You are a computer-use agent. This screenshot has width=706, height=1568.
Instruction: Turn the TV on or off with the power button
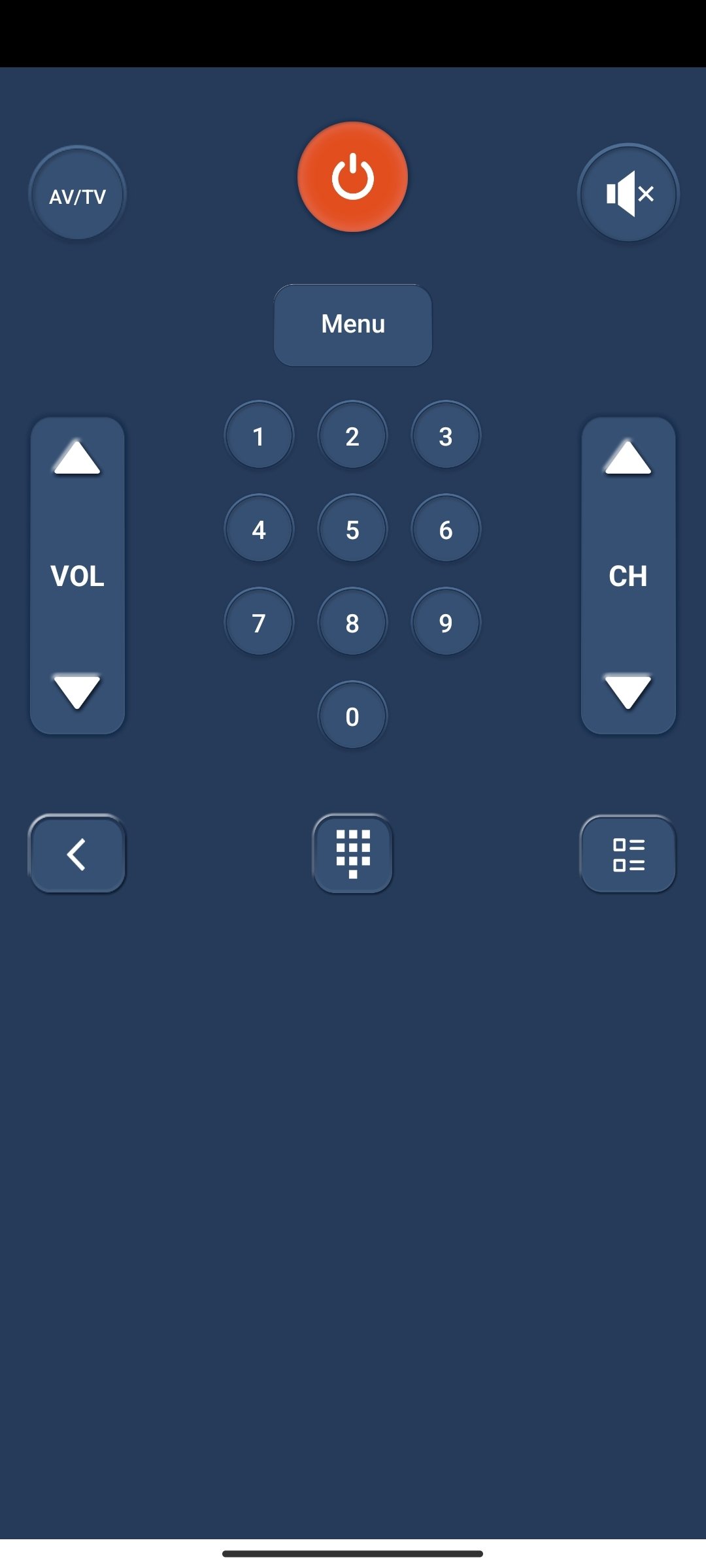[352, 177]
